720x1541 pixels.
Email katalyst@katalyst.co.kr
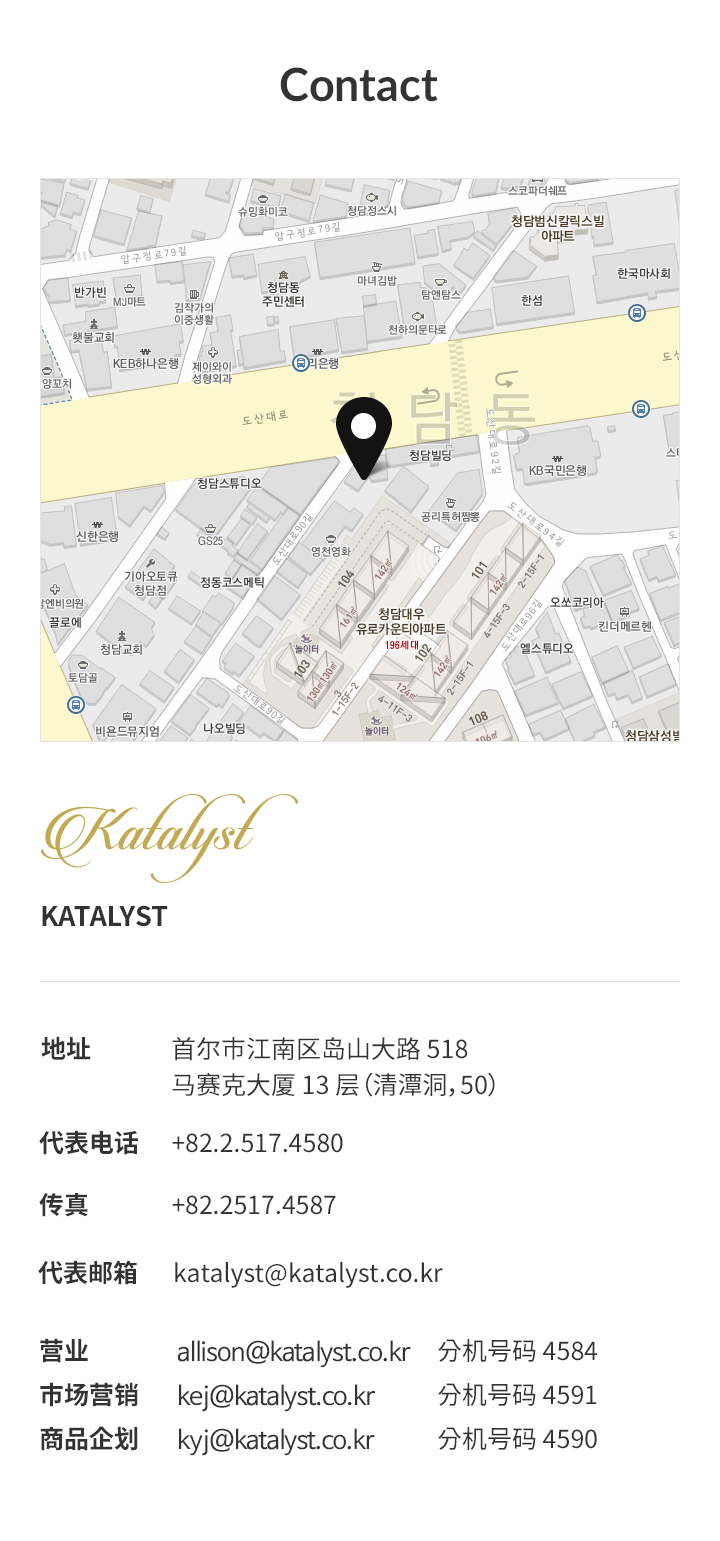coord(308,1273)
